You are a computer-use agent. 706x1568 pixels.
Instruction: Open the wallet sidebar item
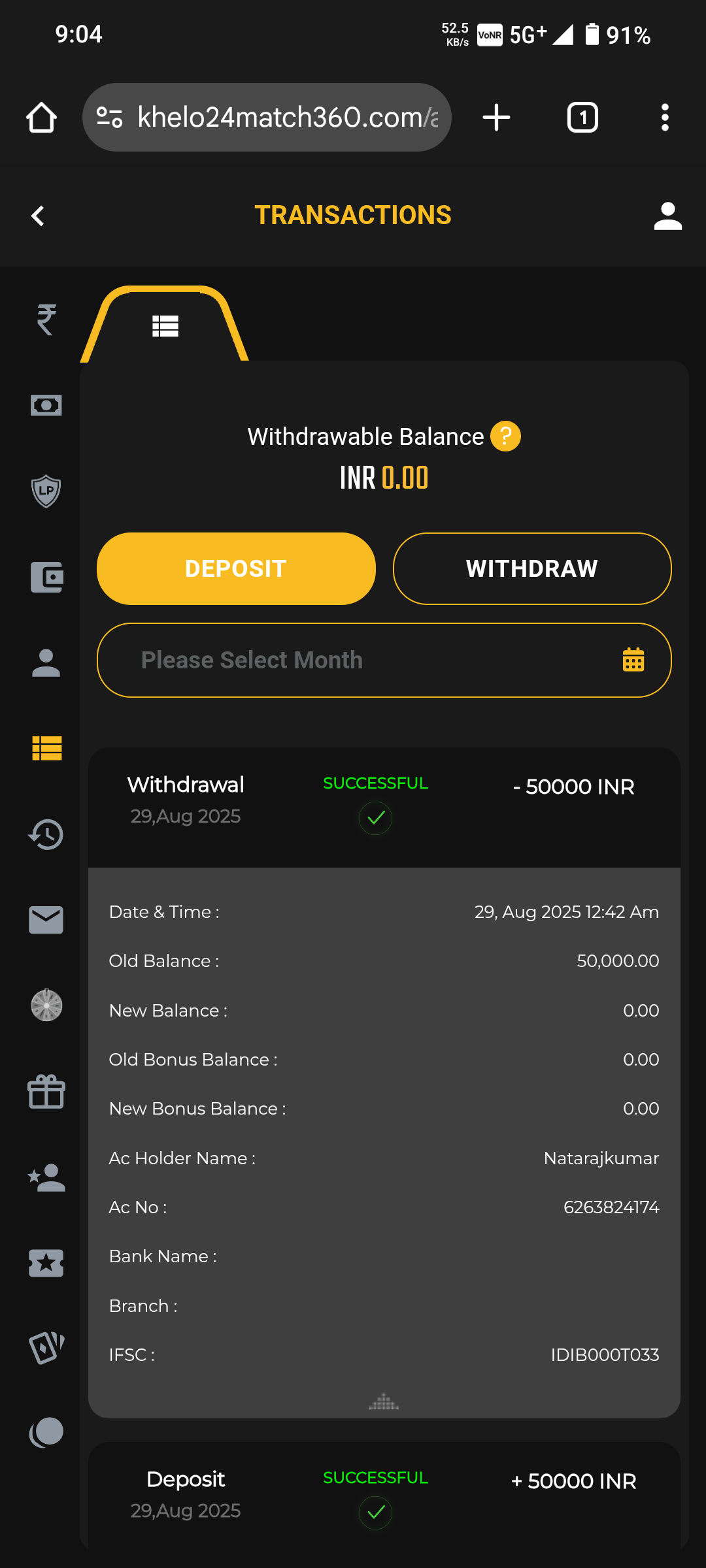(x=46, y=578)
